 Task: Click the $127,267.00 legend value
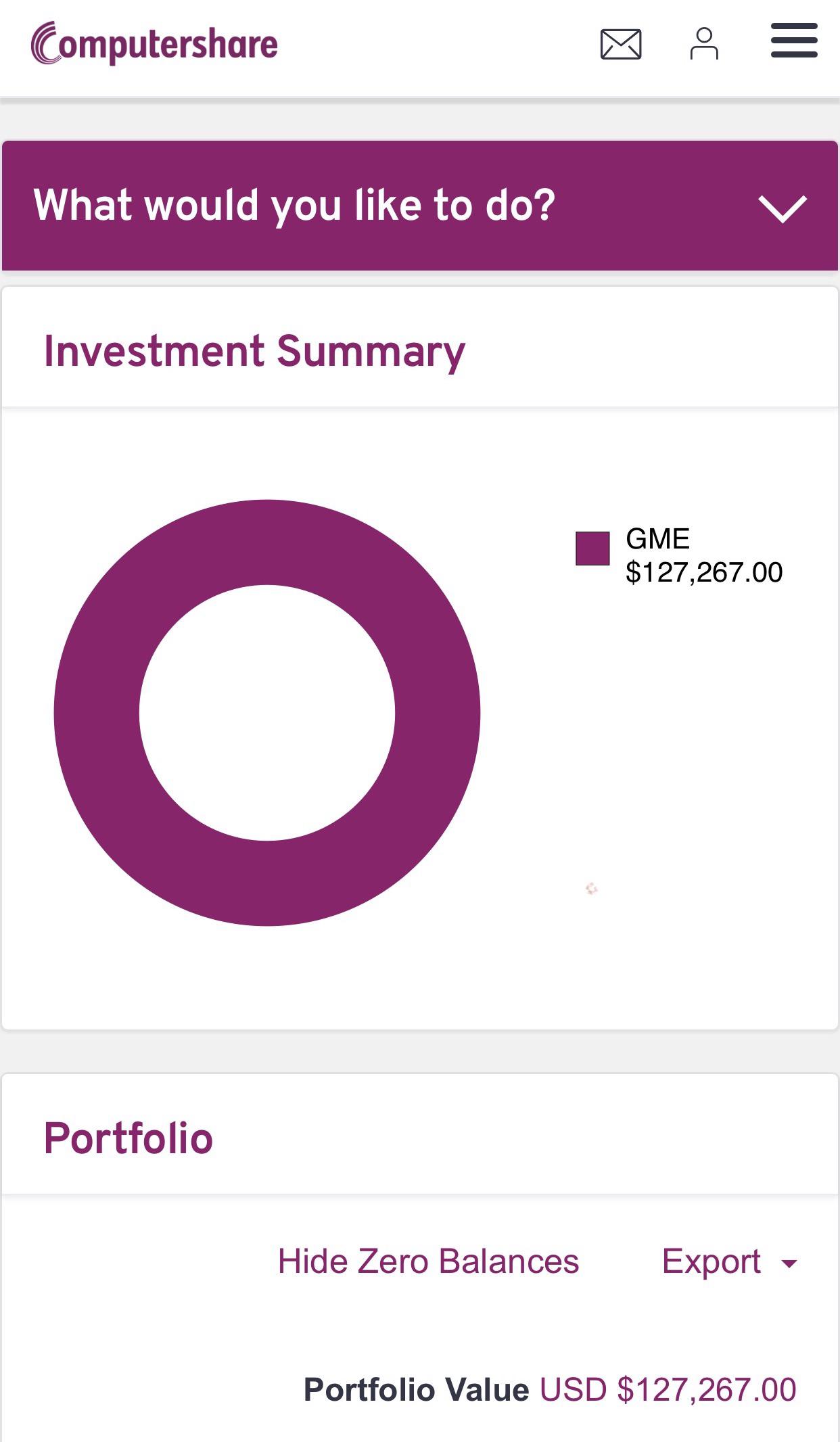(705, 573)
